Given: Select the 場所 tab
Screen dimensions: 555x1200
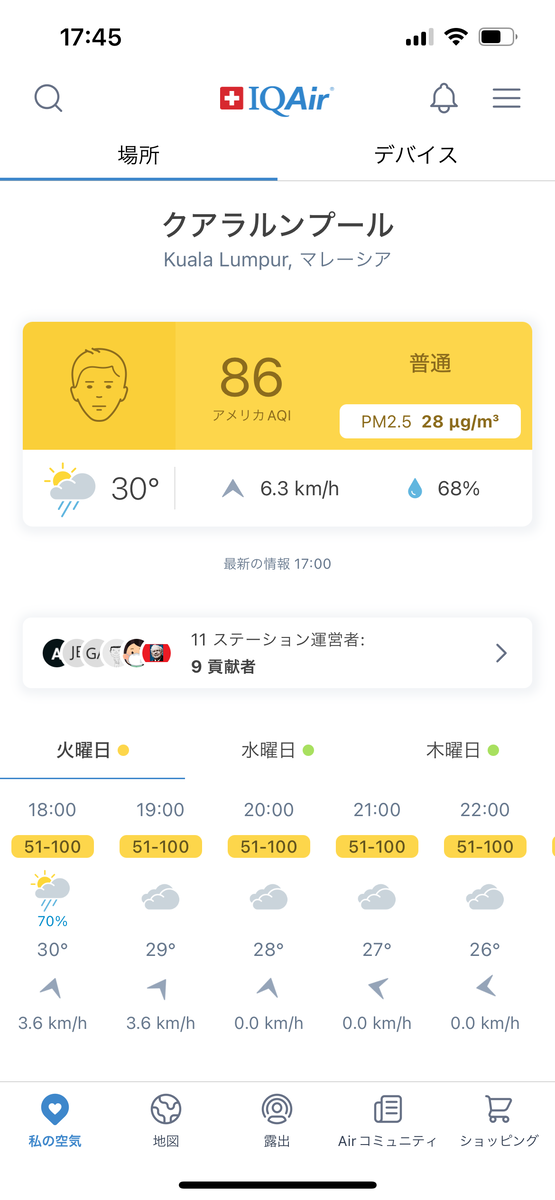Looking at the screenshot, I should tap(139, 155).
